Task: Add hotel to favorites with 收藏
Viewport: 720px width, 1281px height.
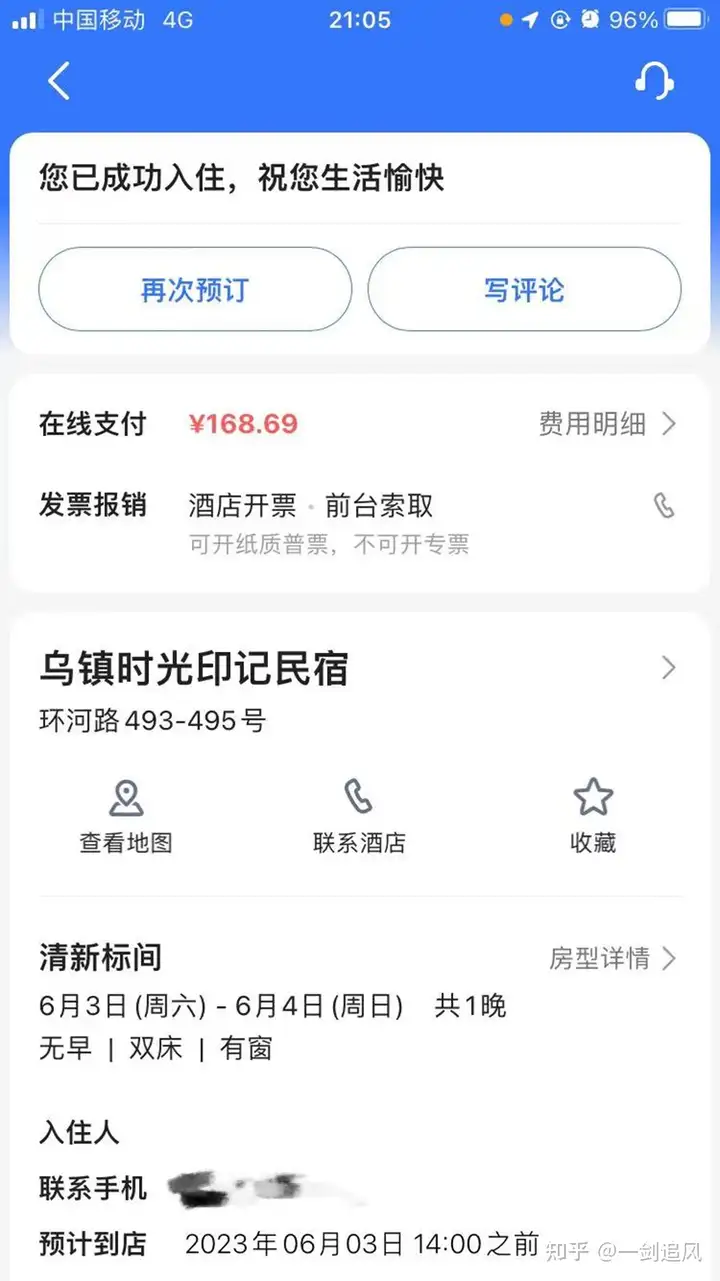Action: click(x=593, y=817)
